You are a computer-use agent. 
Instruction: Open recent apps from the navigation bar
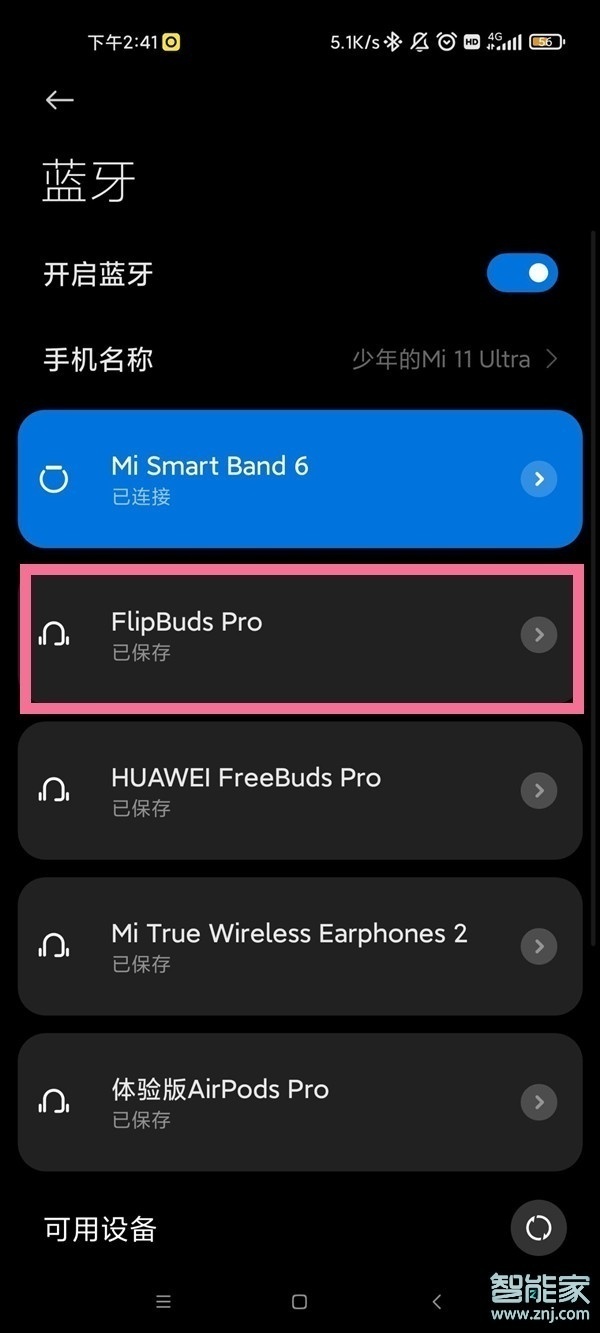tap(164, 1301)
